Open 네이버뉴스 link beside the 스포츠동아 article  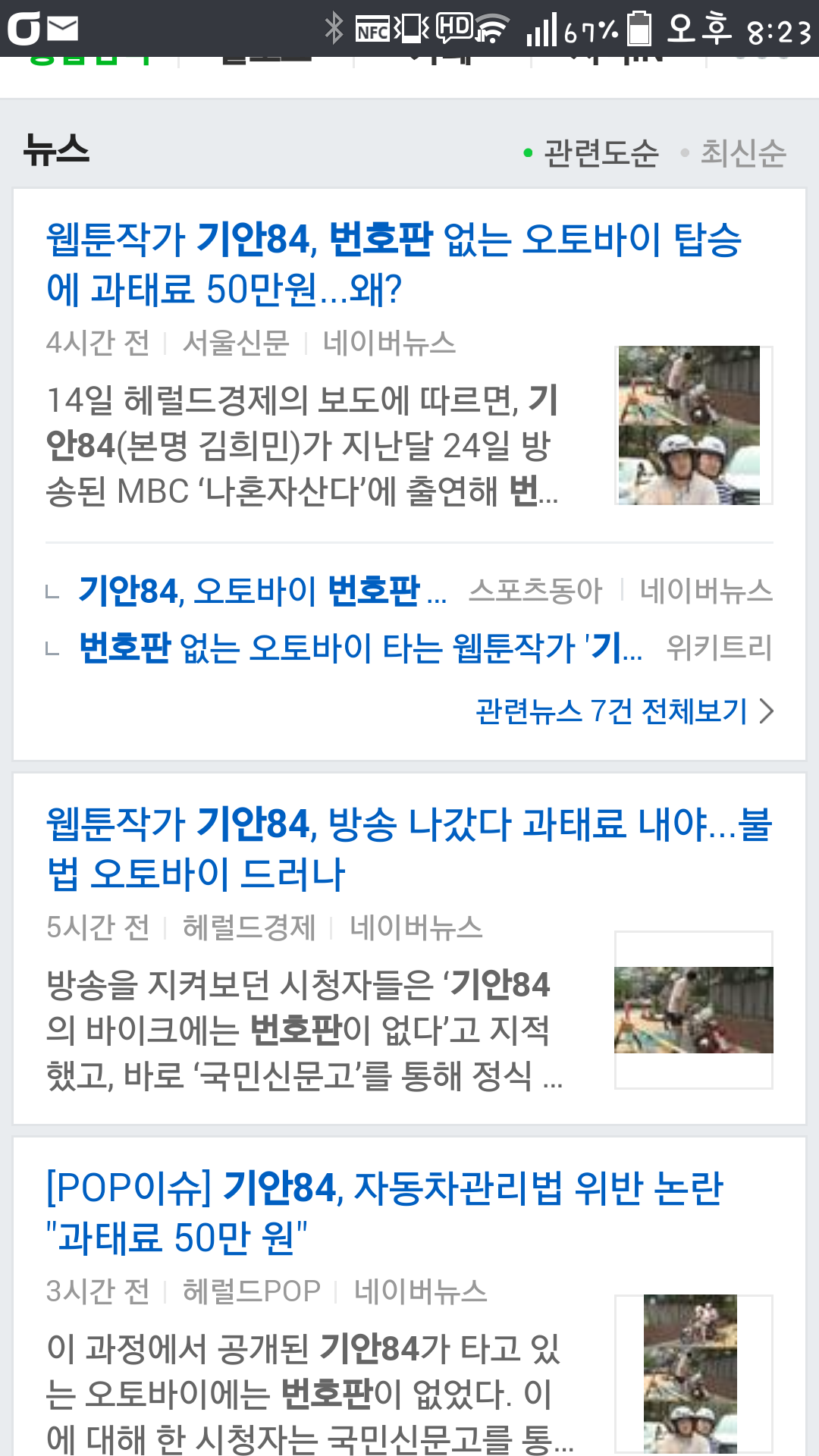pyautogui.click(x=705, y=591)
